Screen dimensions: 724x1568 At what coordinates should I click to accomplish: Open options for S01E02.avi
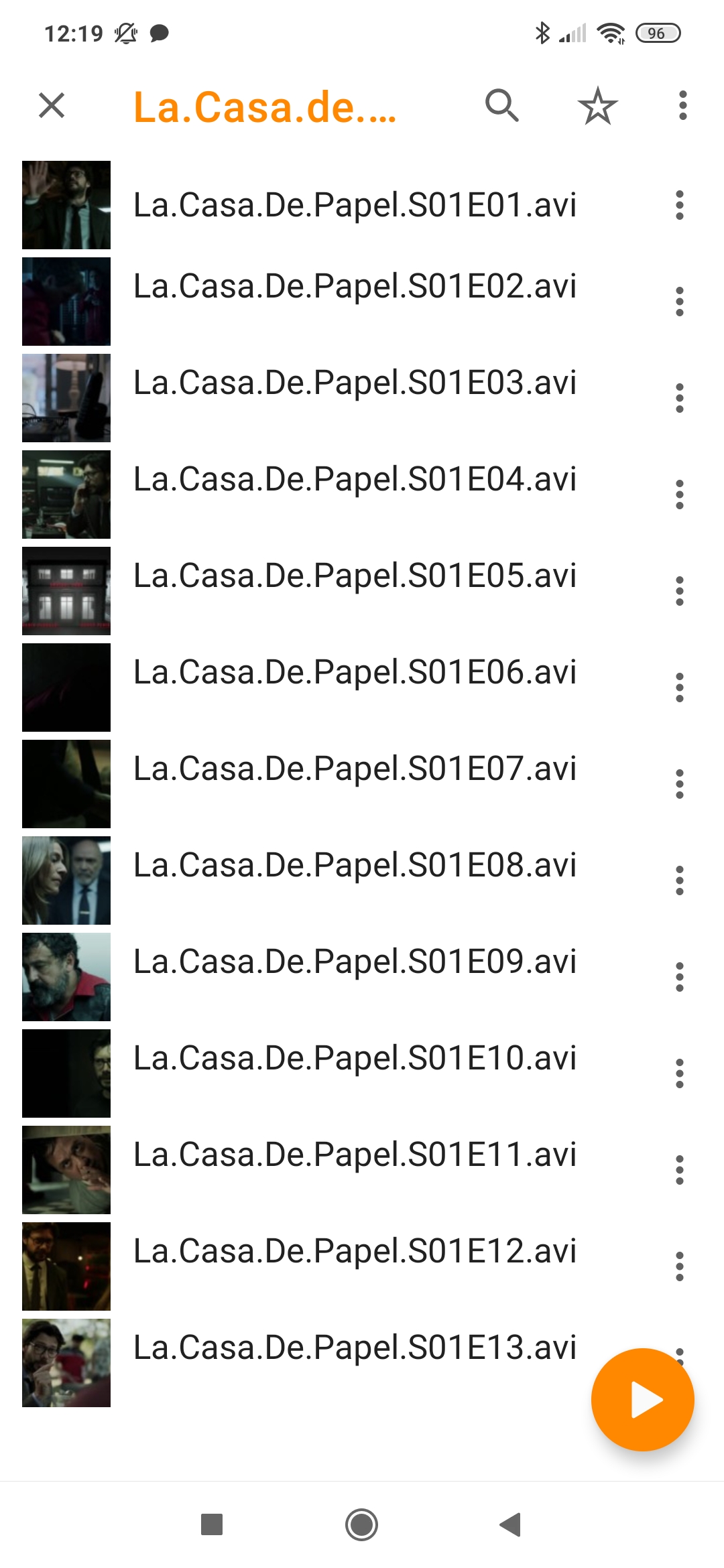[x=679, y=302]
